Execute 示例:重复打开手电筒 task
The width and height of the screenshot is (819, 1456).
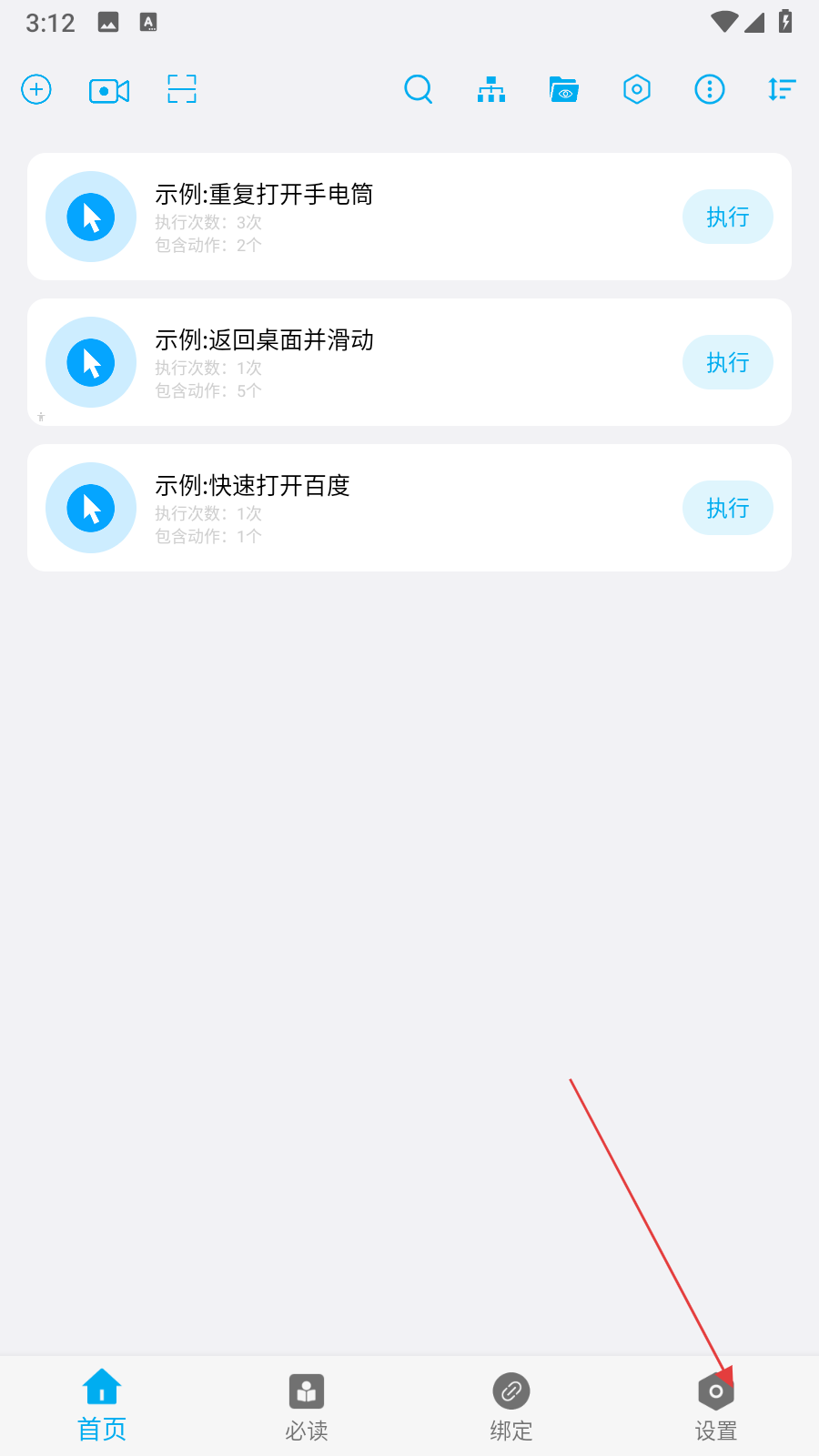point(727,217)
